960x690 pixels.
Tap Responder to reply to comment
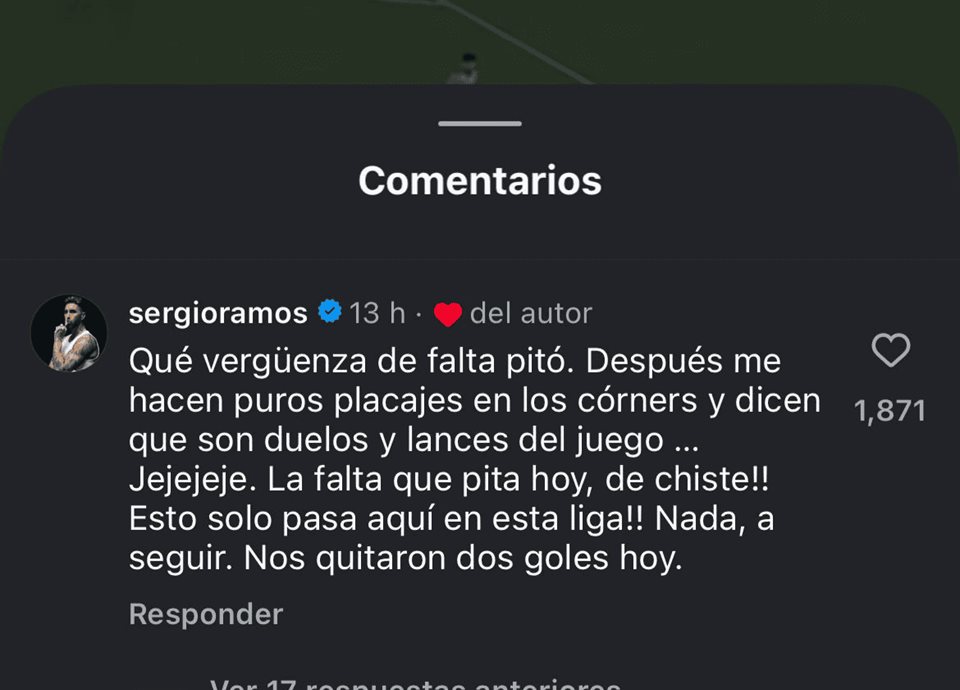206,613
